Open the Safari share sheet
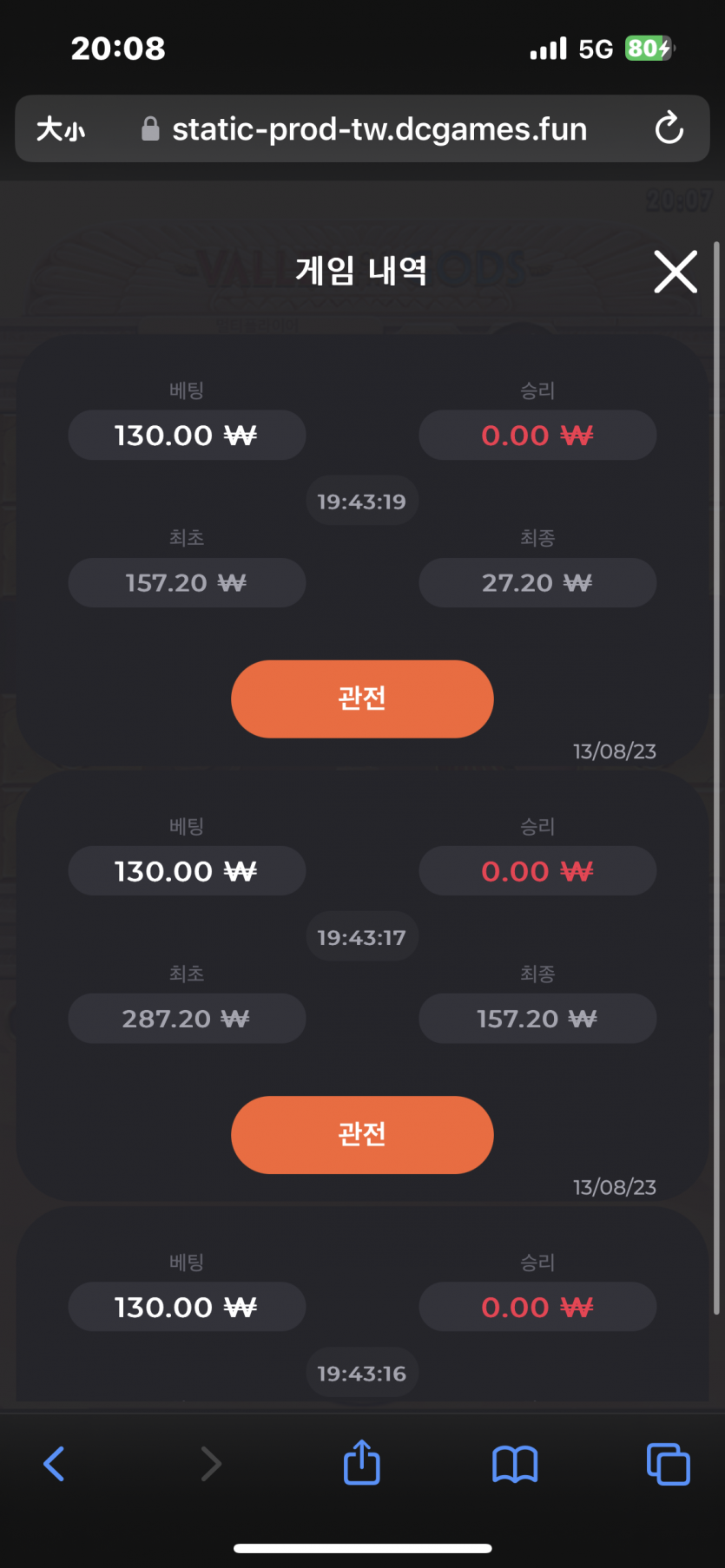This screenshot has height=1568, width=725. pos(362,1462)
